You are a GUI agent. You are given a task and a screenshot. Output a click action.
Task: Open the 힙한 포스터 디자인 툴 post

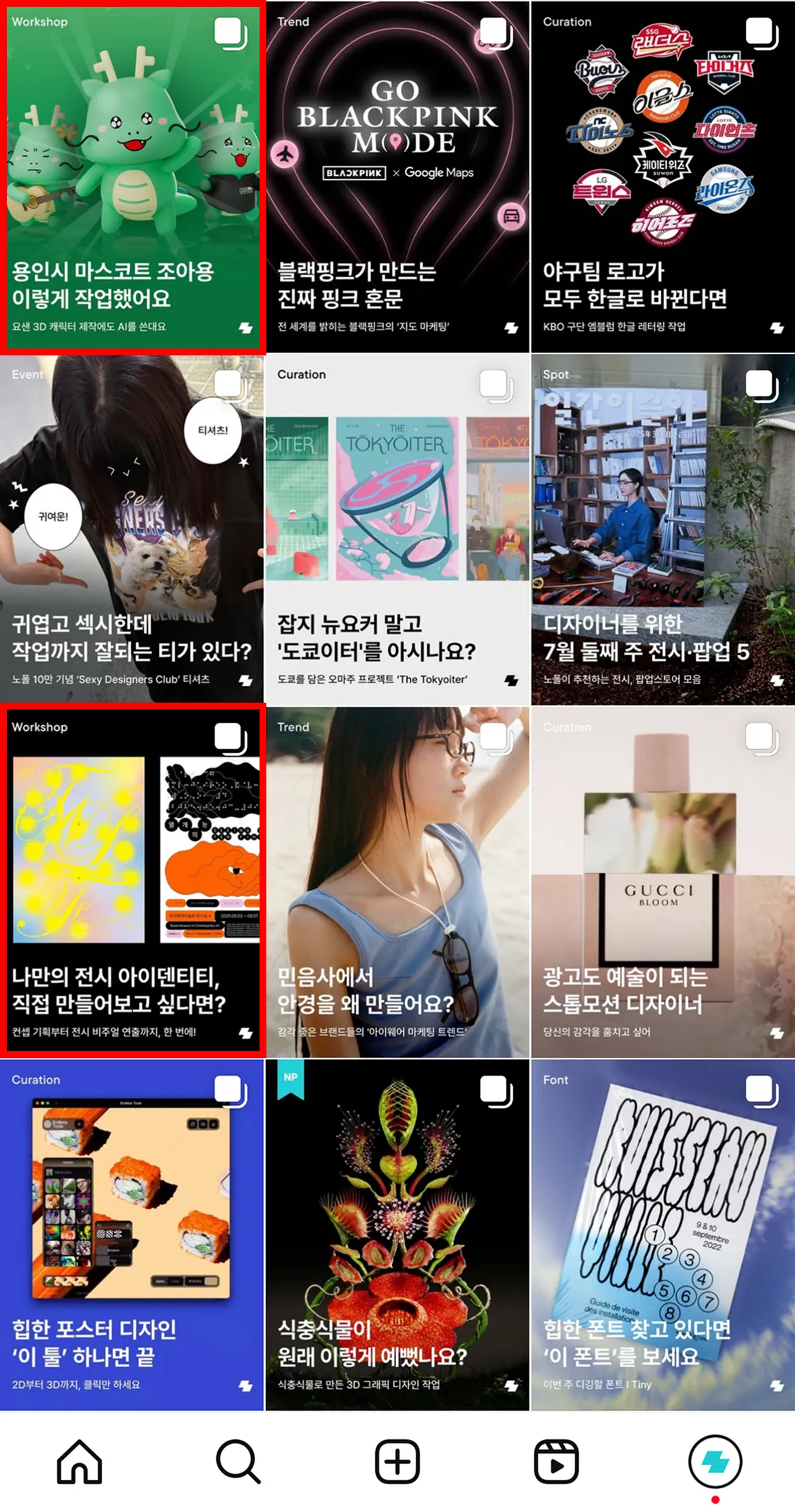click(132, 1234)
